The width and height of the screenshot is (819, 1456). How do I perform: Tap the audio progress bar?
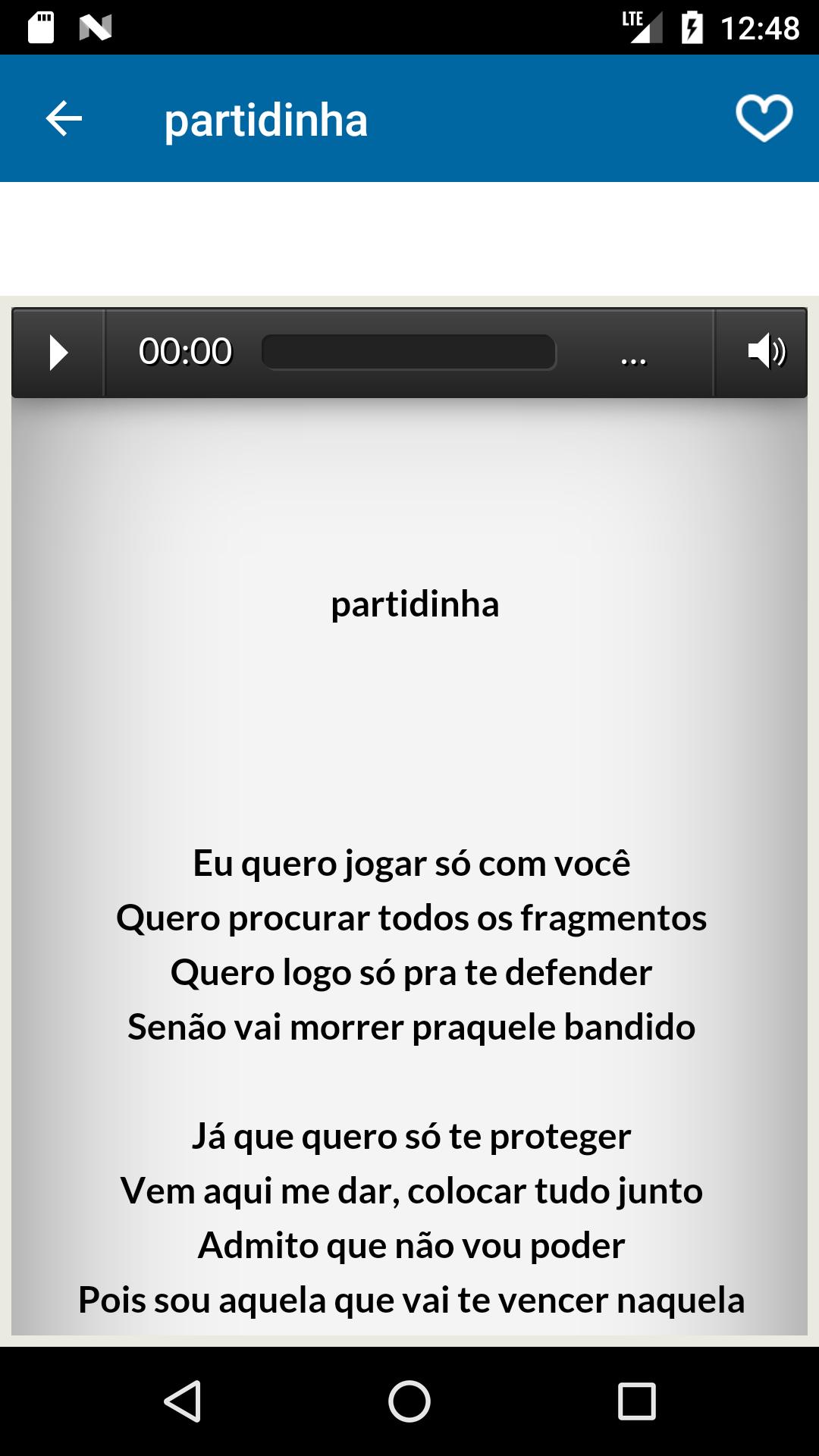tap(409, 353)
